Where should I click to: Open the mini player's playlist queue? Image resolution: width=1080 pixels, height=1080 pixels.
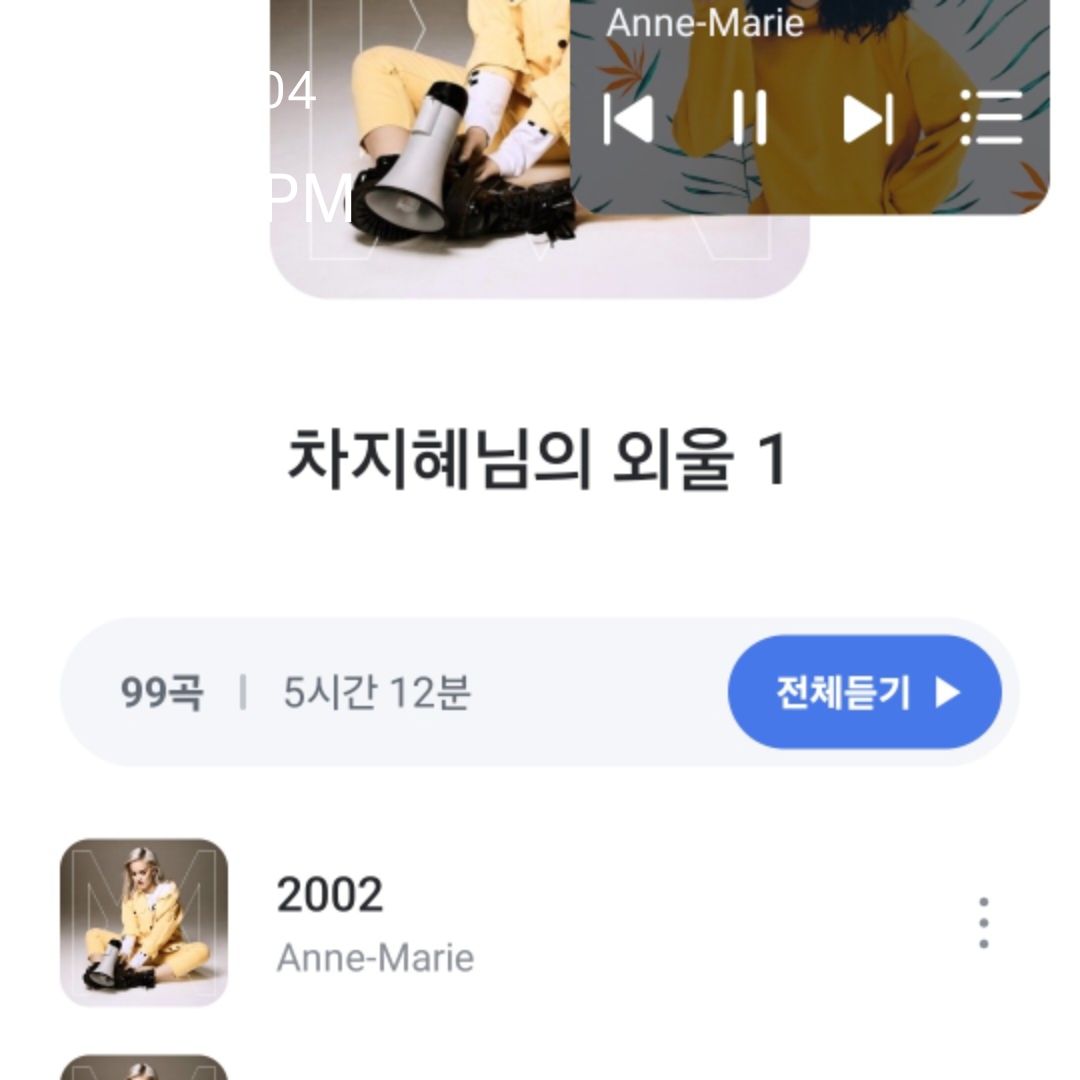[x=991, y=119]
